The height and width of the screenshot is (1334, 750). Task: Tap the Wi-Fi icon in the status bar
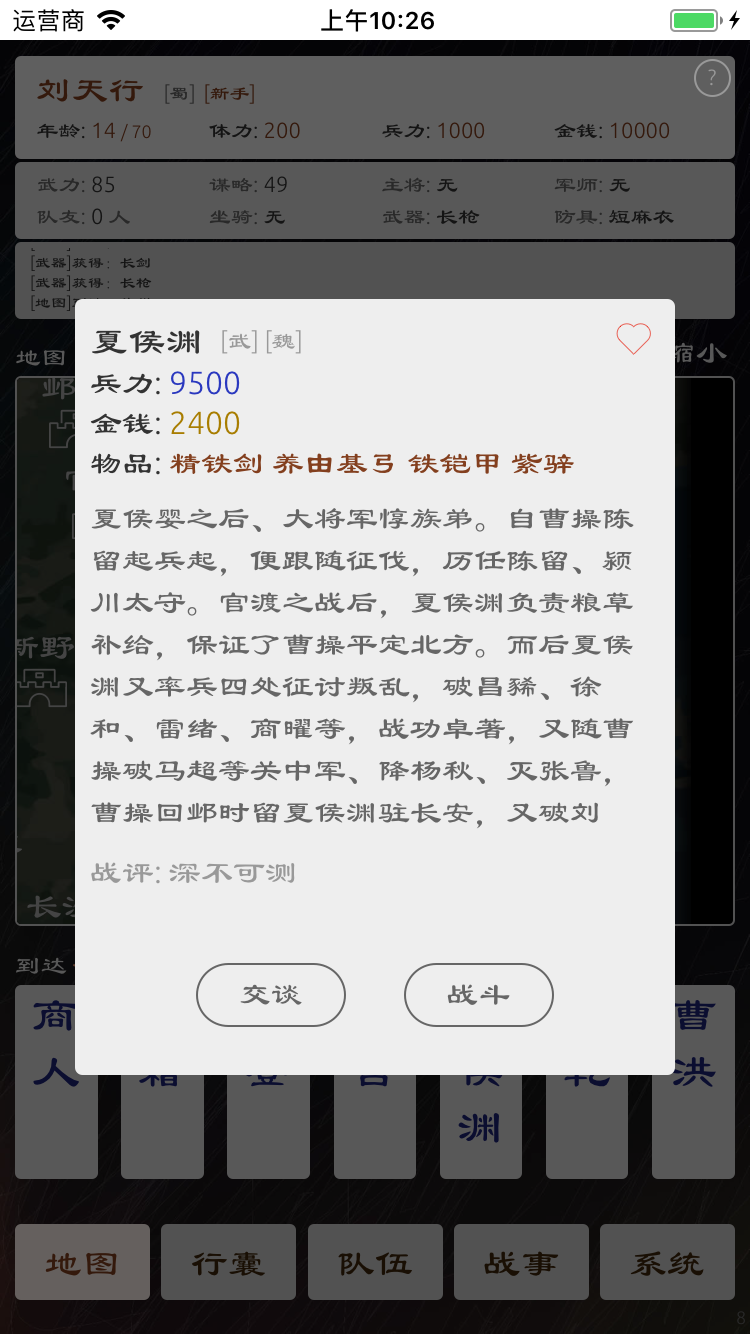[x=110, y=17]
